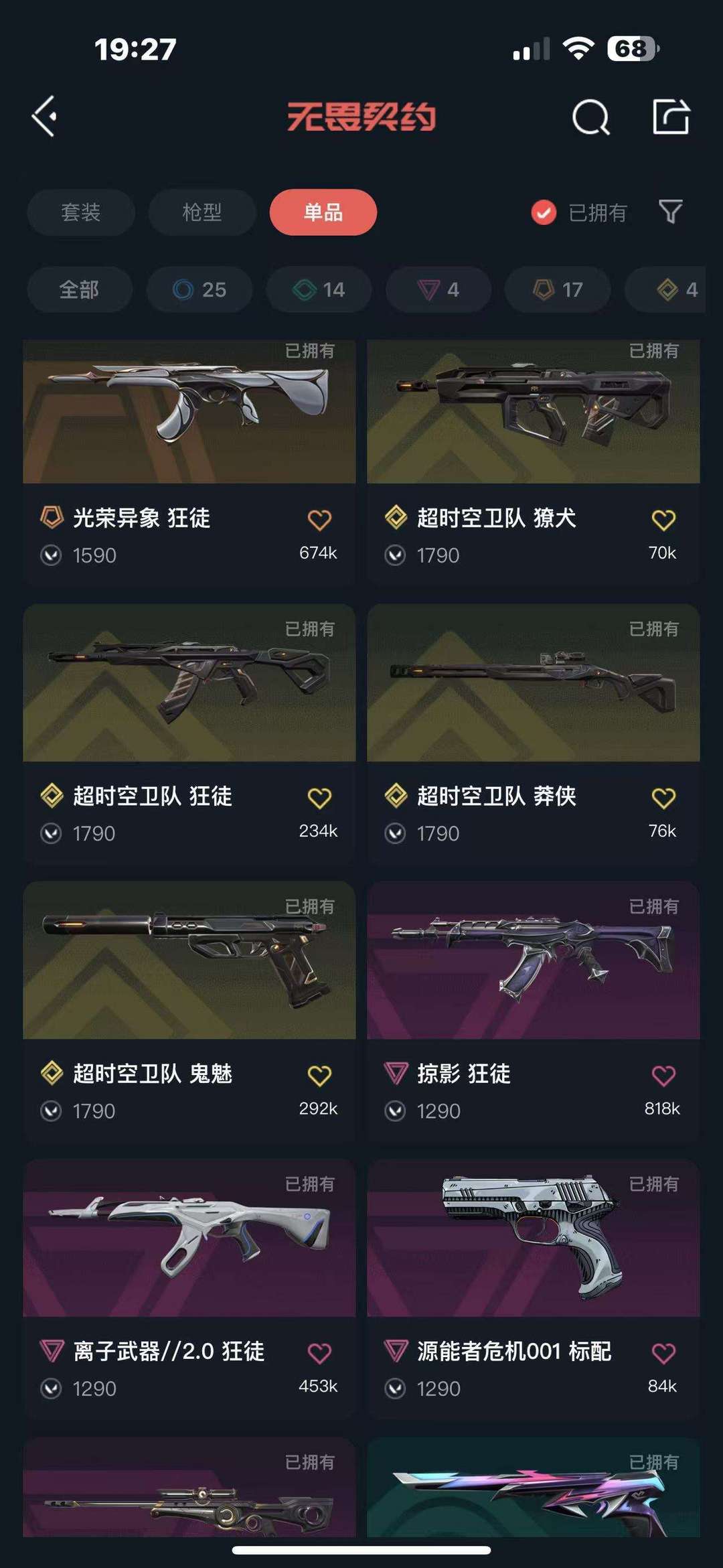Tap the heart on 掠影 狂徒

(663, 1076)
